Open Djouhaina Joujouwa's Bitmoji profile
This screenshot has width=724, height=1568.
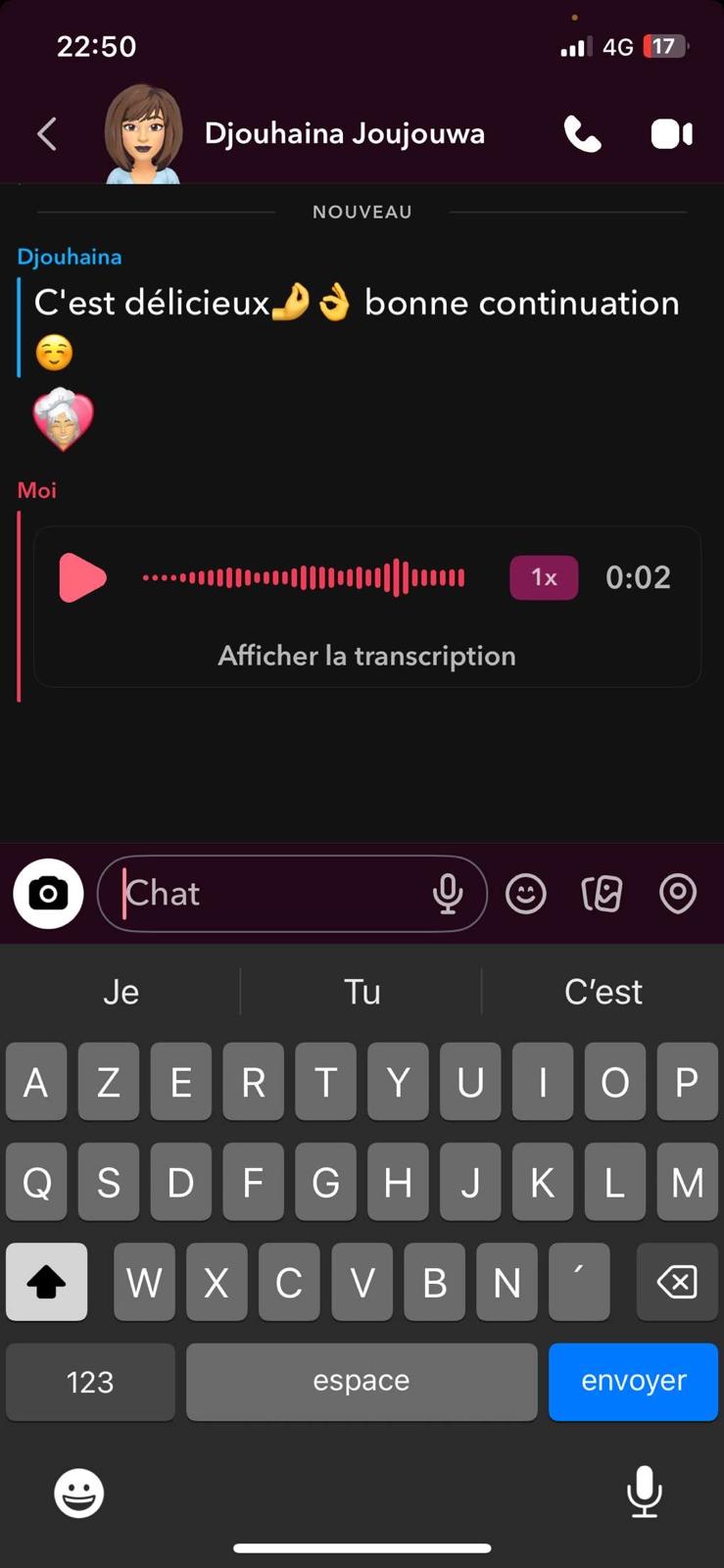click(143, 134)
